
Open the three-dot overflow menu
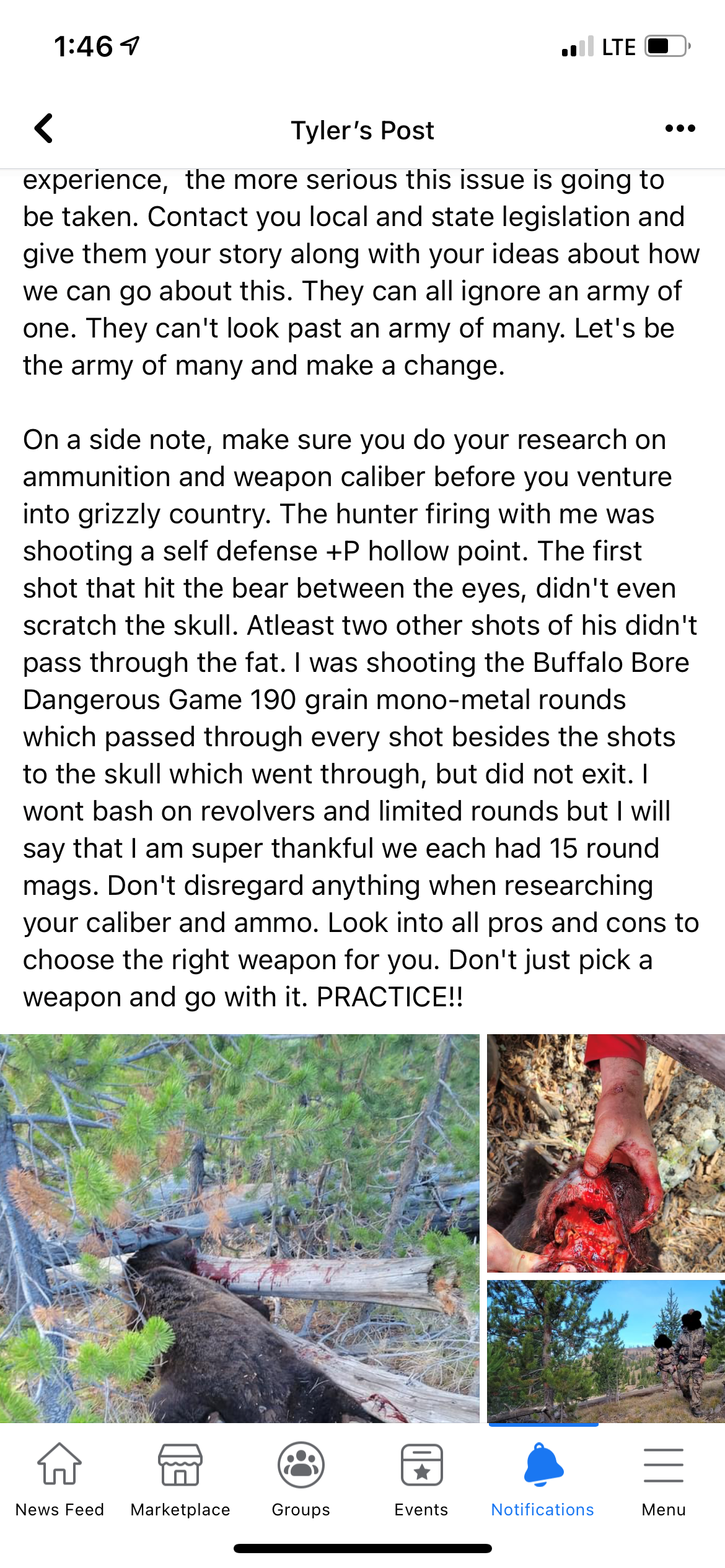(680, 129)
